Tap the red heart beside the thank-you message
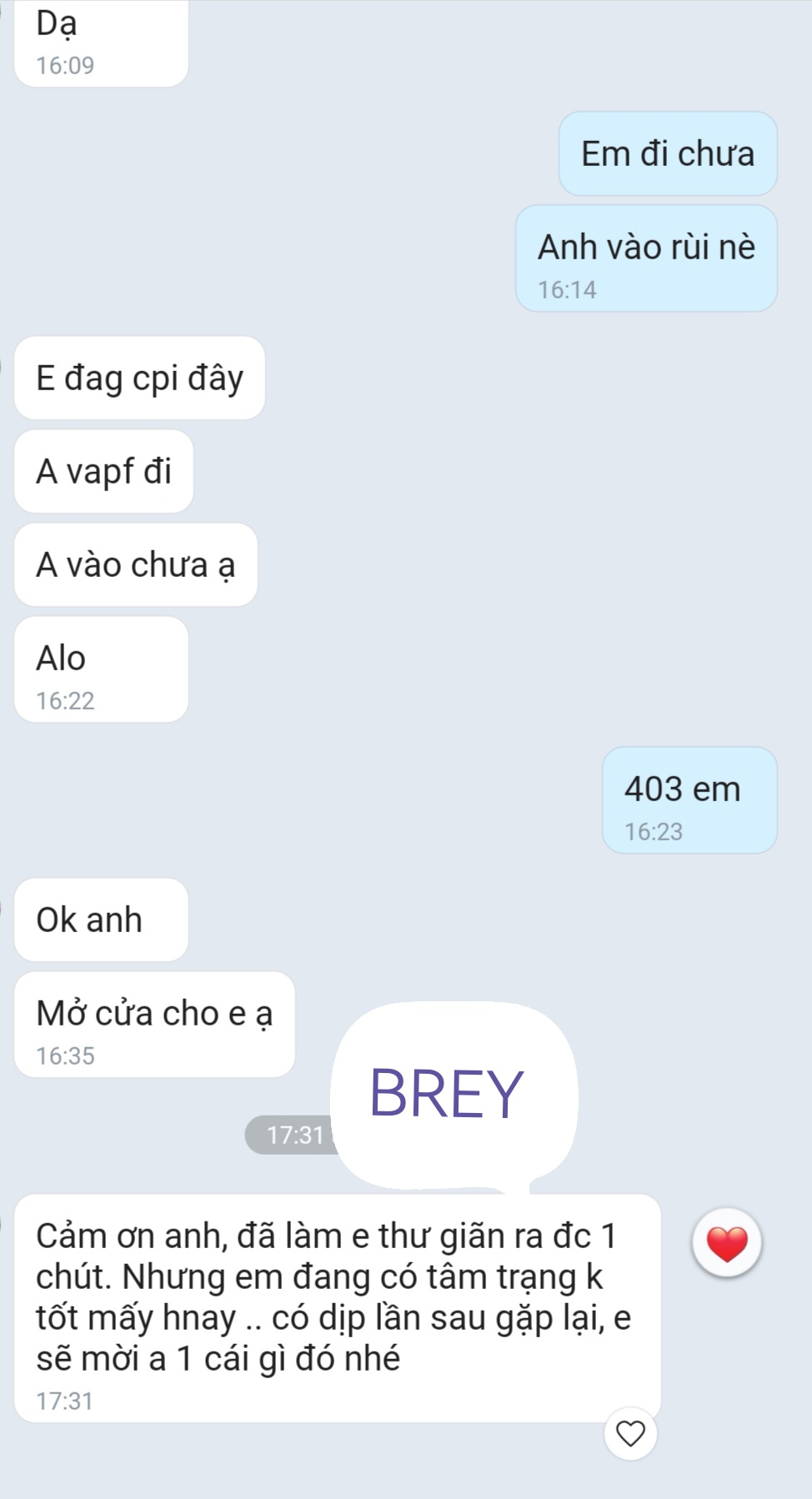Screen dimensions: 812x1499 (x=727, y=1243)
